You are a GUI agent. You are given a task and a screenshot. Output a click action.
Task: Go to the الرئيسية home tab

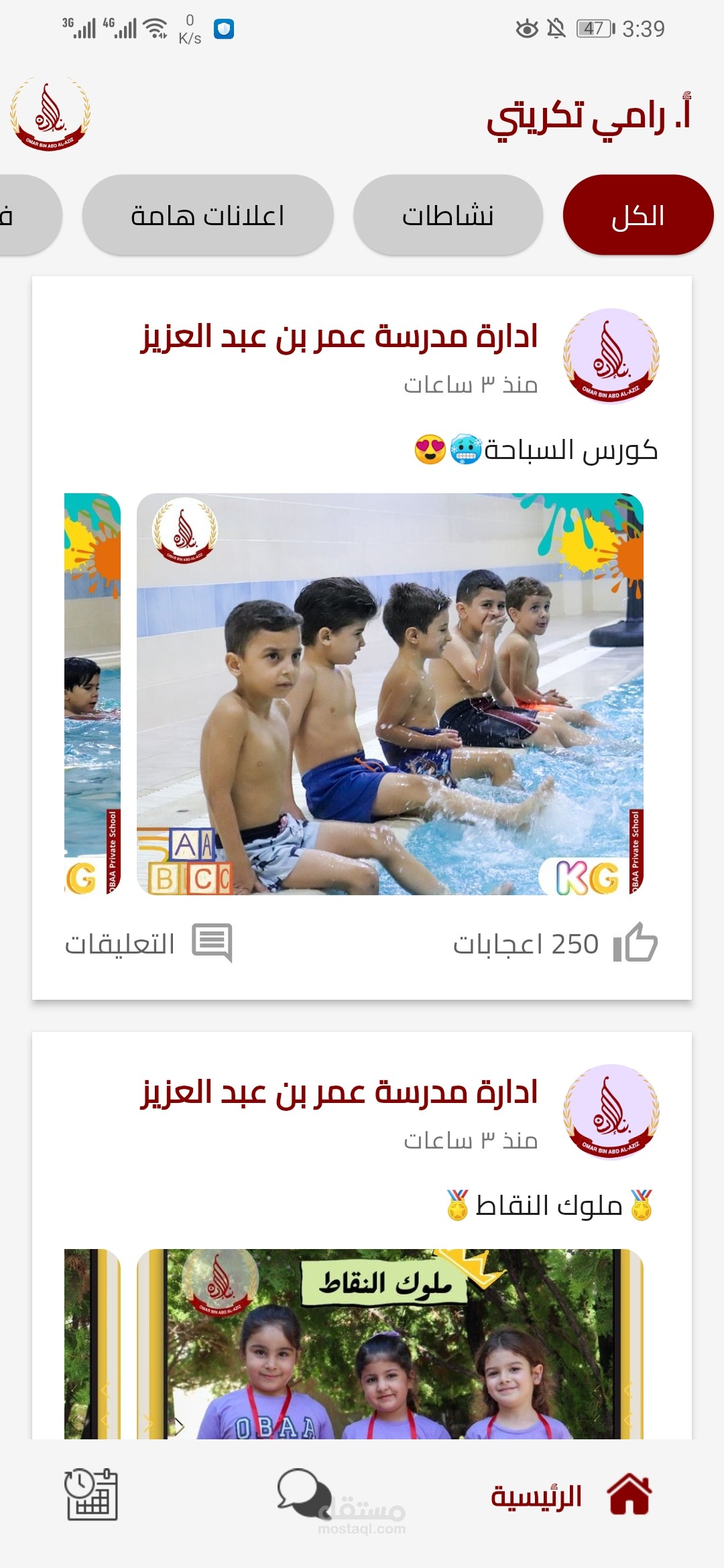click(571, 1495)
